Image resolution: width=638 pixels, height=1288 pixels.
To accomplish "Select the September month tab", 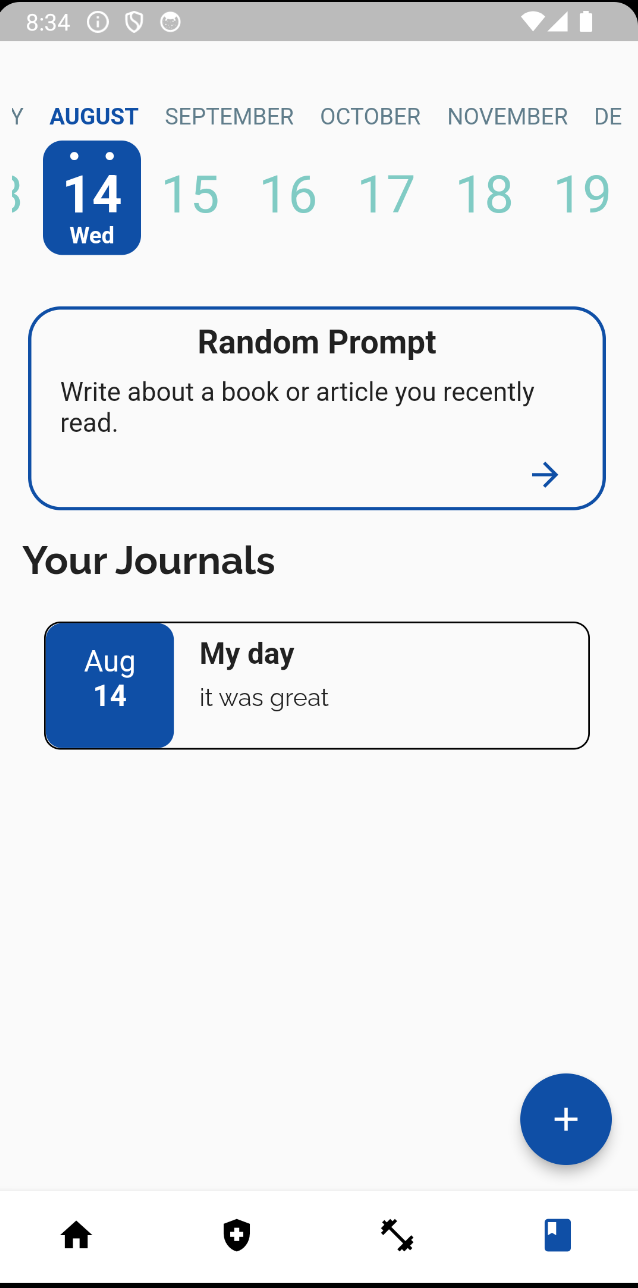I will (x=229, y=117).
